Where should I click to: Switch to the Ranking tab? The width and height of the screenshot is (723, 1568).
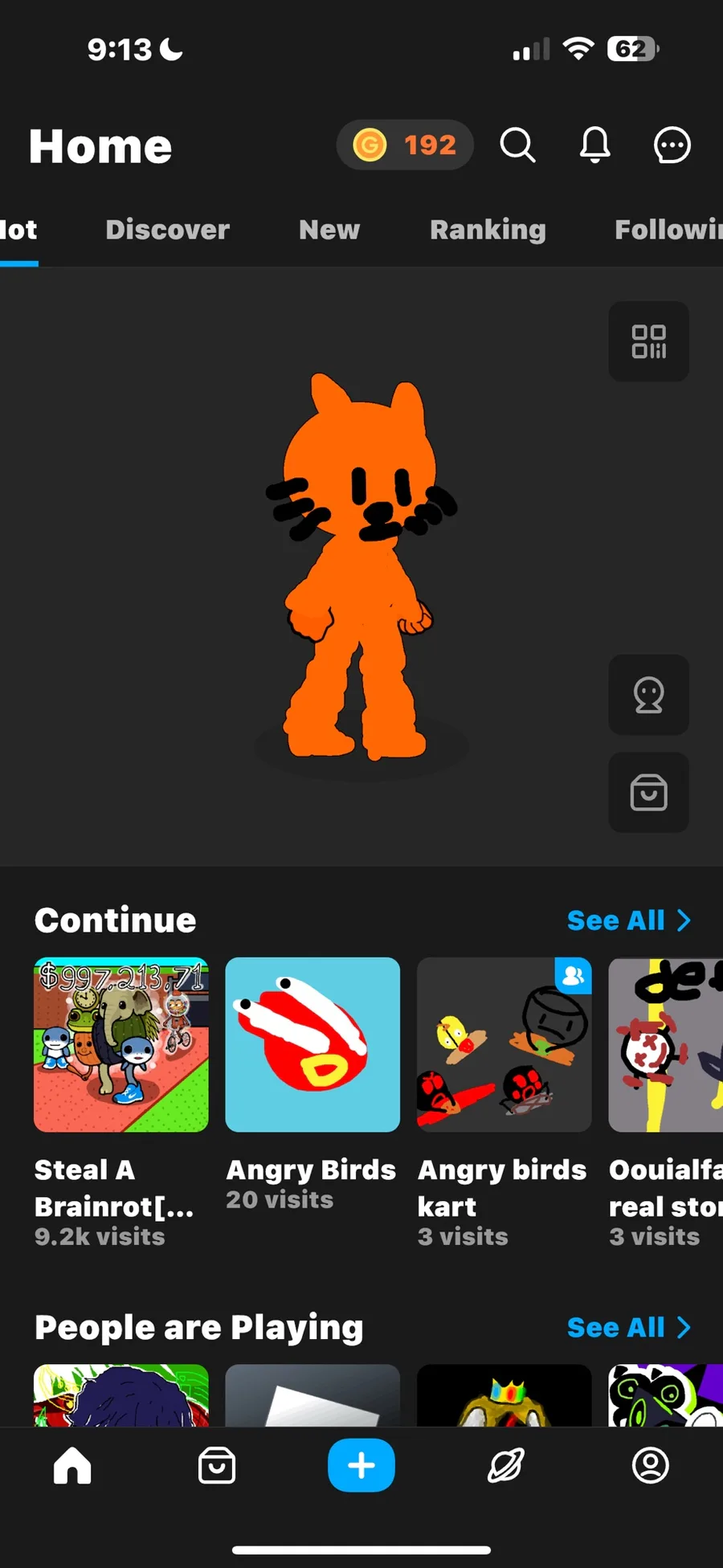click(x=488, y=231)
